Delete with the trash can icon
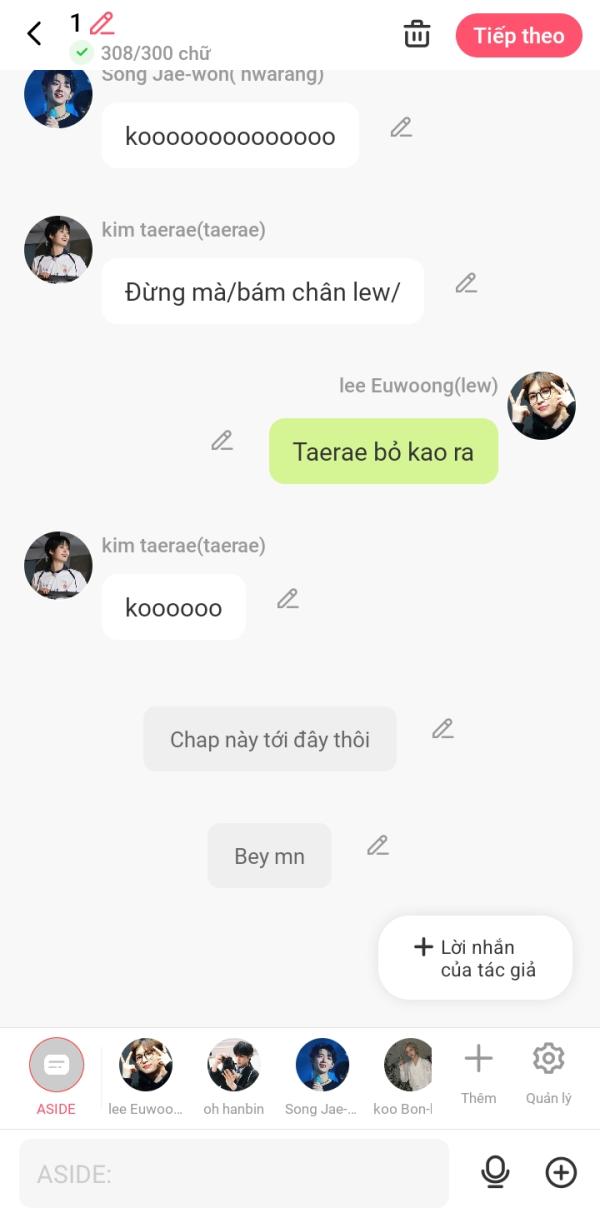The height and width of the screenshot is (1218, 600). tap(416, 34)
